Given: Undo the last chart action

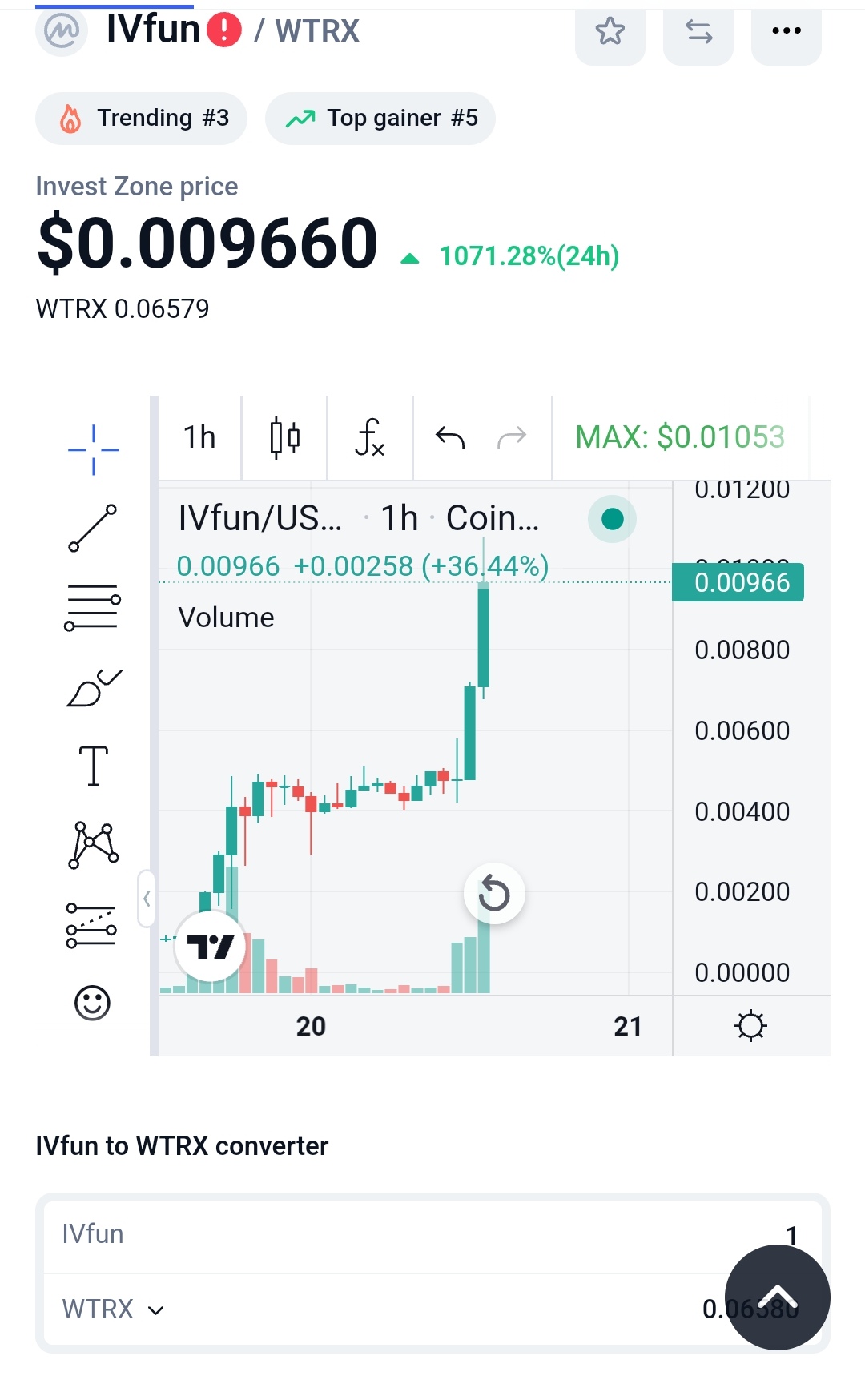Looking at the screenshot, I should pyautogui.click(x=450, y=437).
